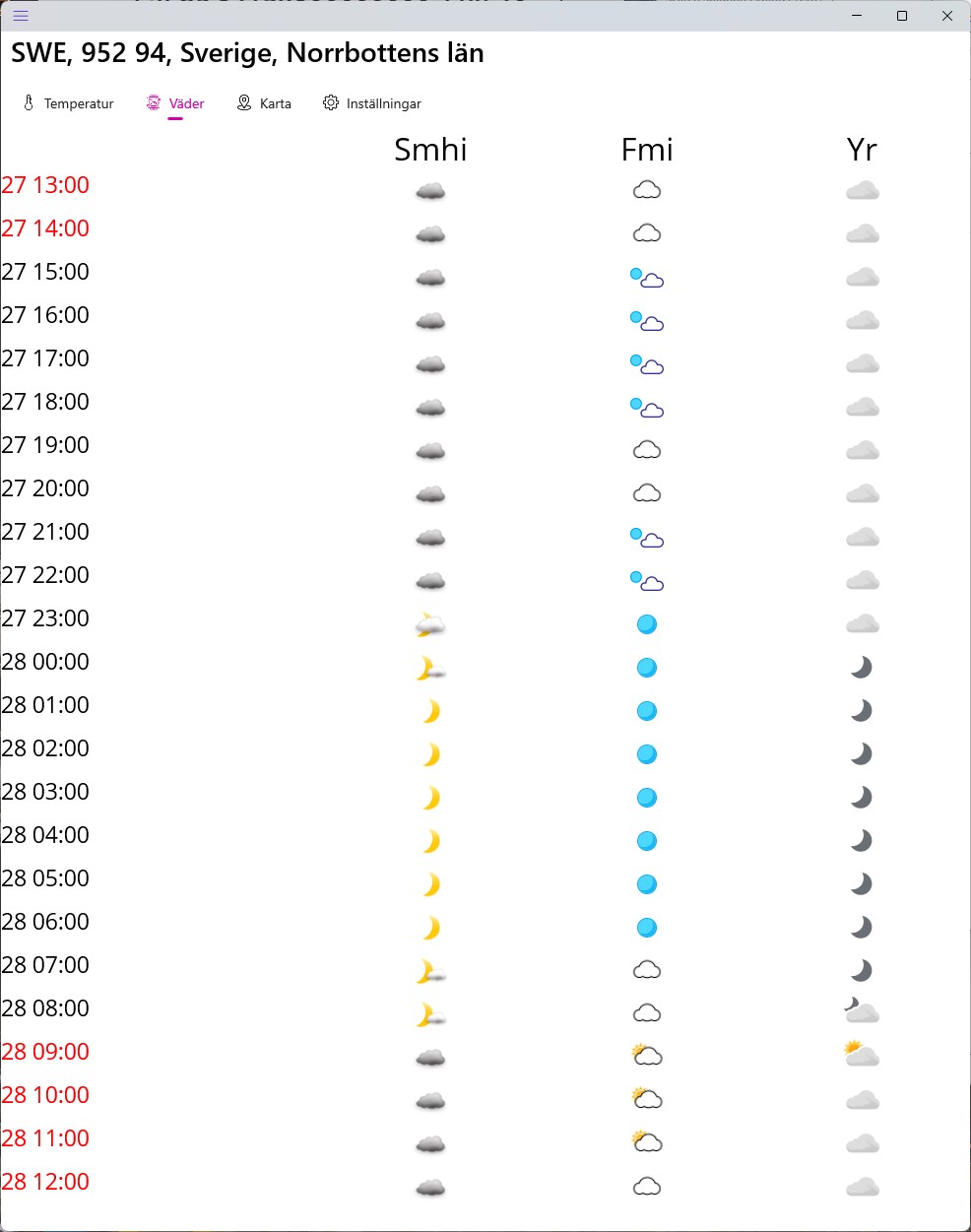The height and width of the screenshot is (1232, 971).
Task: Close the weather app window
Action: point(947,16)
